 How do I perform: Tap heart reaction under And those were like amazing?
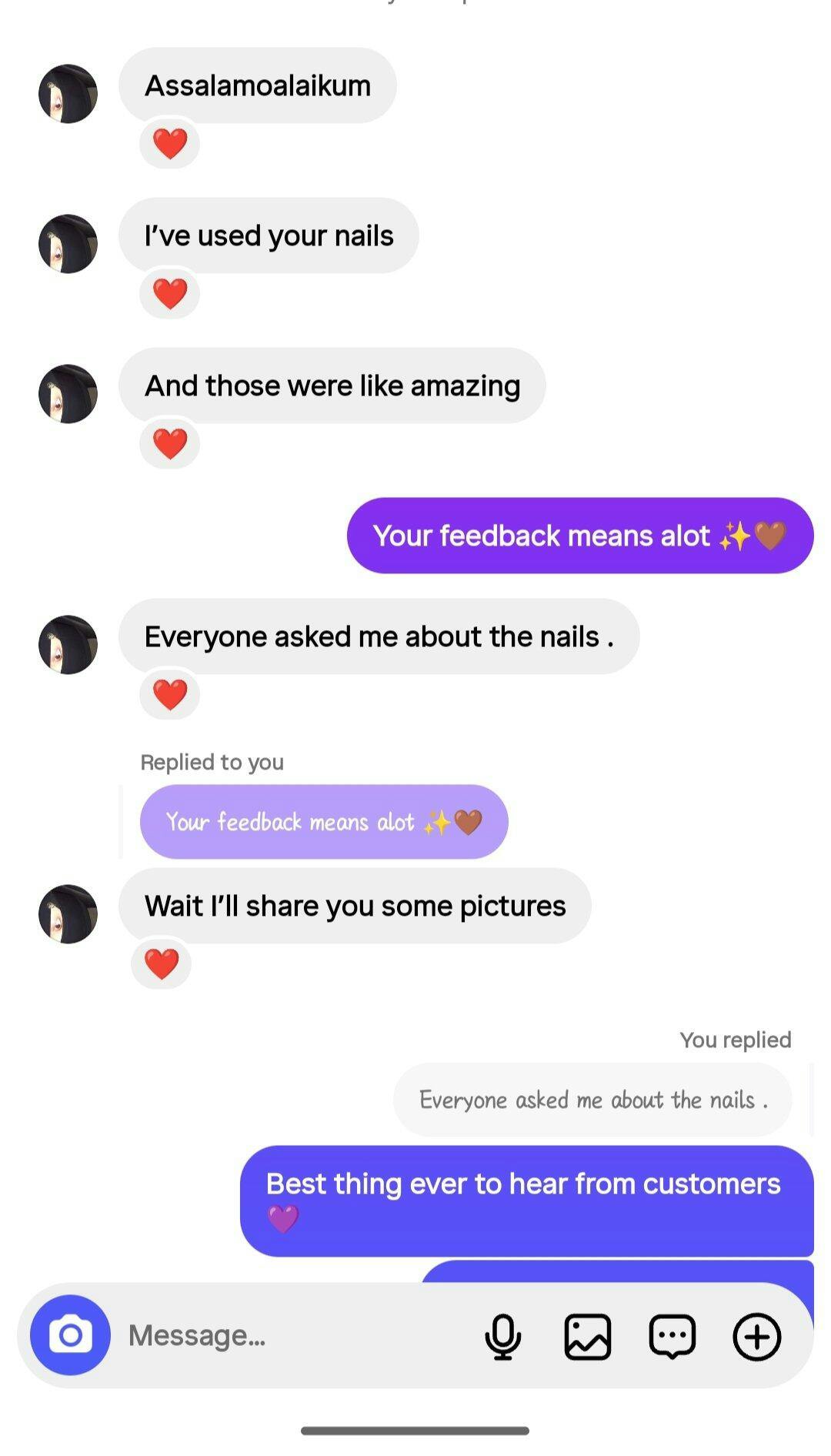(170, 444)
